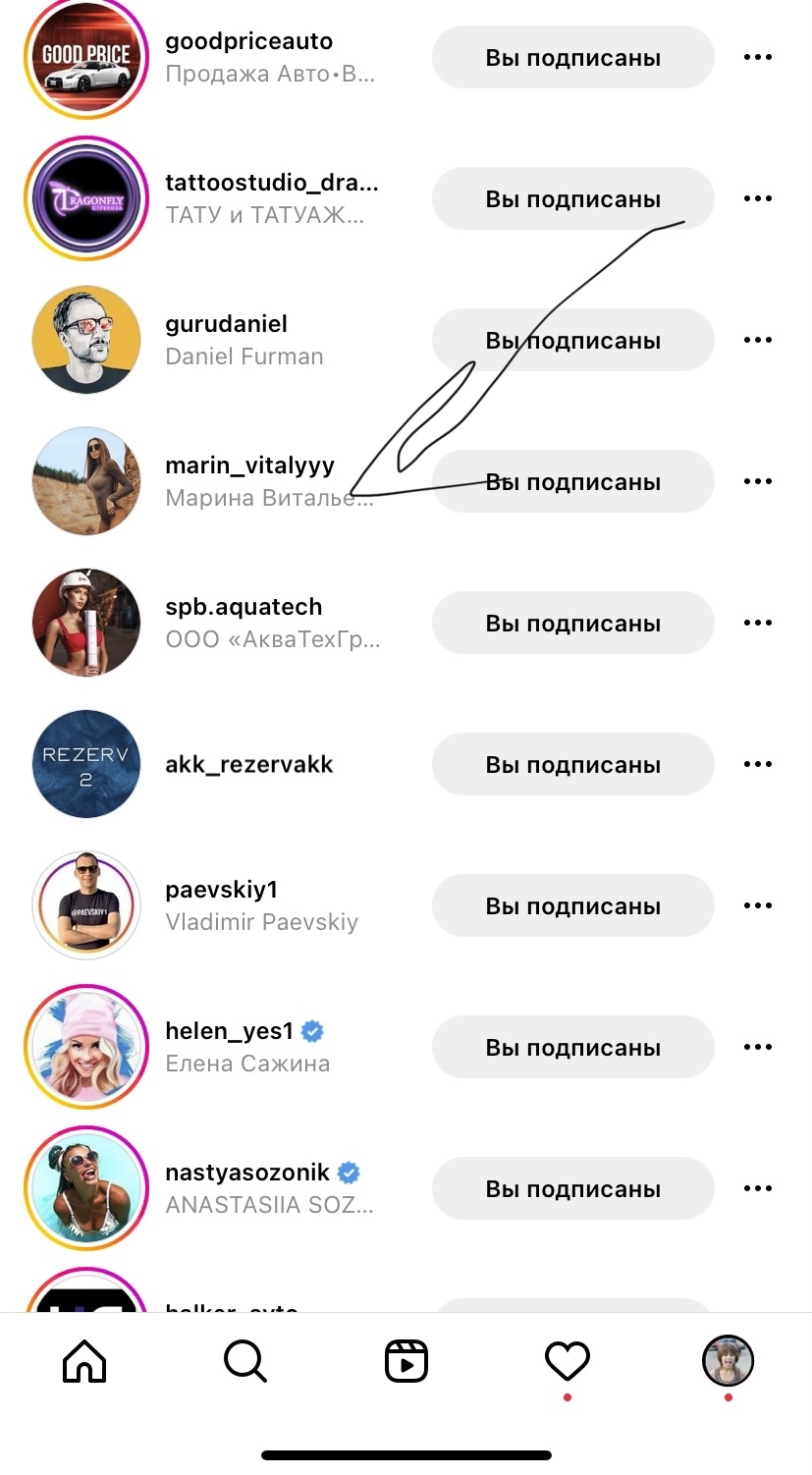Viewport: 812px width, 1475px height.
Task: Open the three-dot menu for spb.aquatech
Action: pyautogui.click(x=757, y=624)
